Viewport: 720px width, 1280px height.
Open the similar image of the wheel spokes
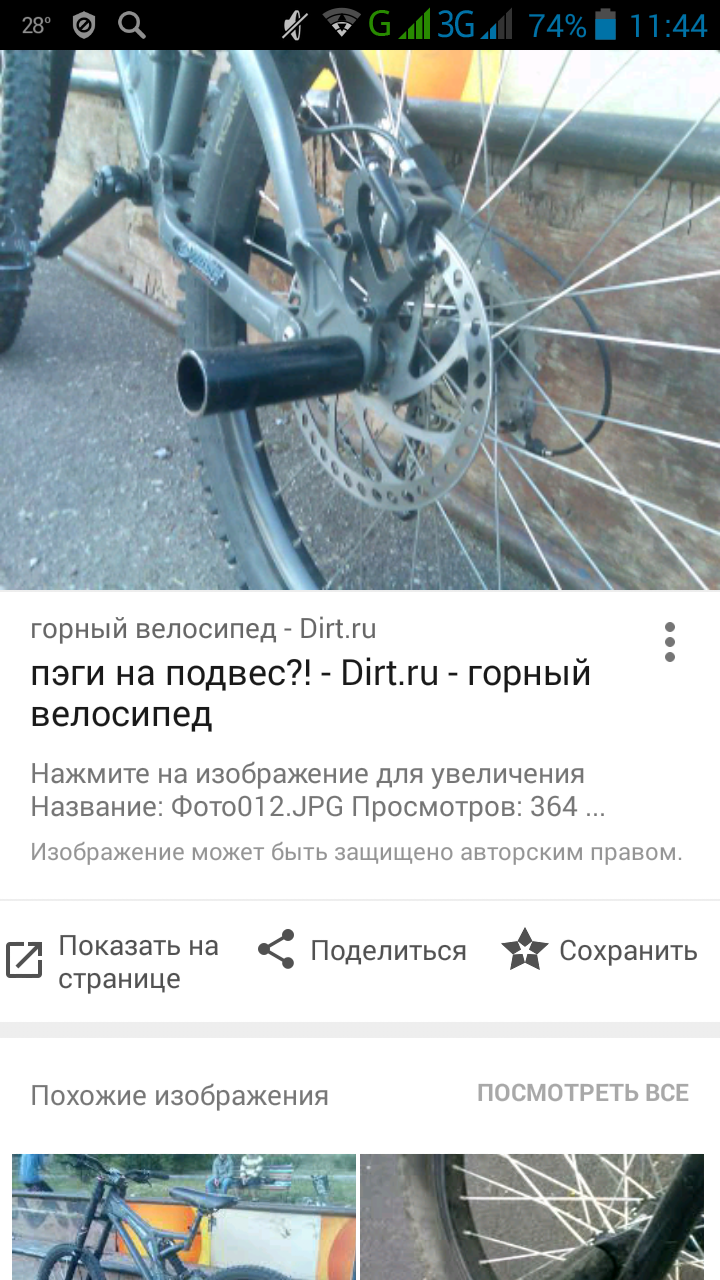coord(540,1216)
